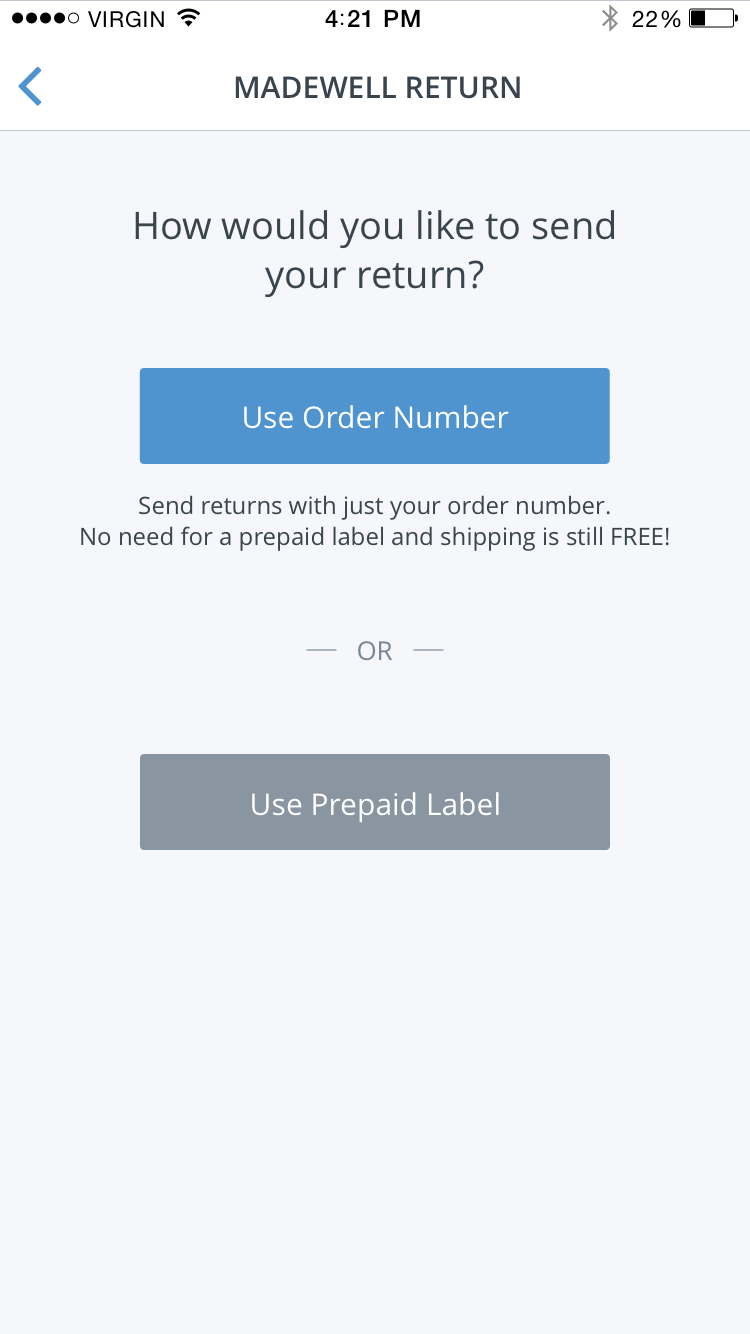
Task: Choose Use Order Number
Action: [375, 416]
